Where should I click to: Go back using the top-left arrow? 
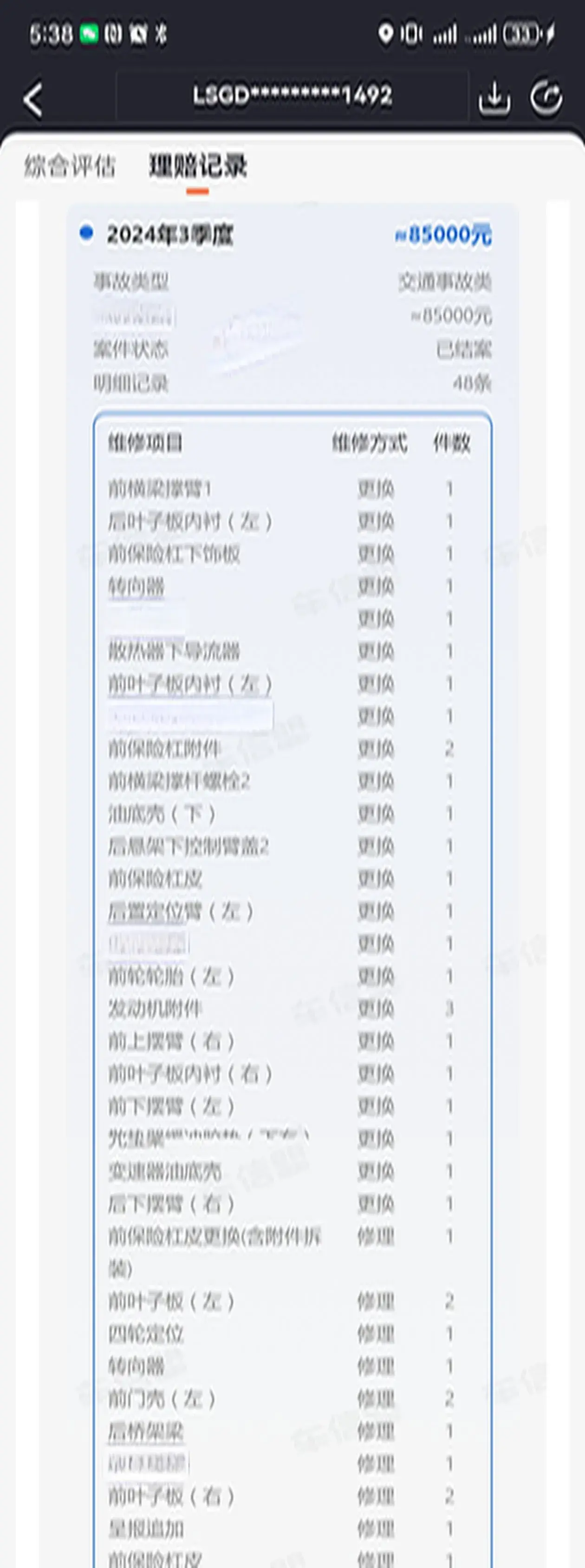(x=33, y=98)
